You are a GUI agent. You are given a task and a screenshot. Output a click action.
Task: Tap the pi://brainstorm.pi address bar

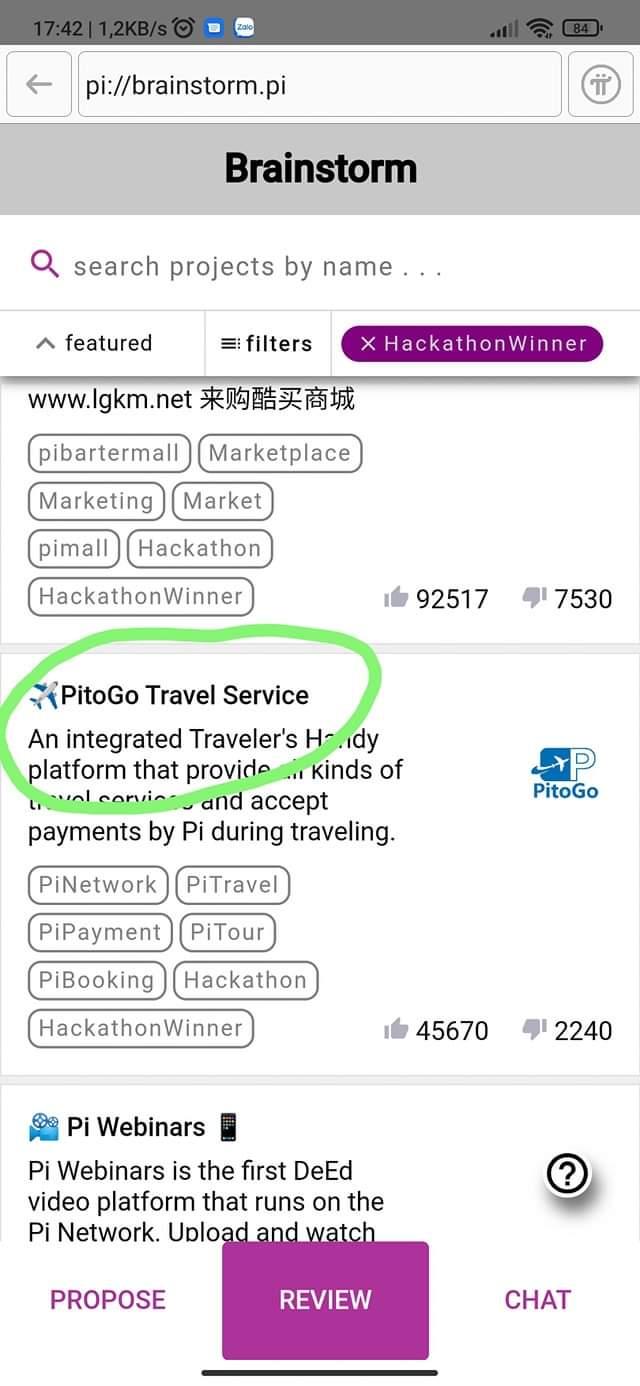(319, 85)
